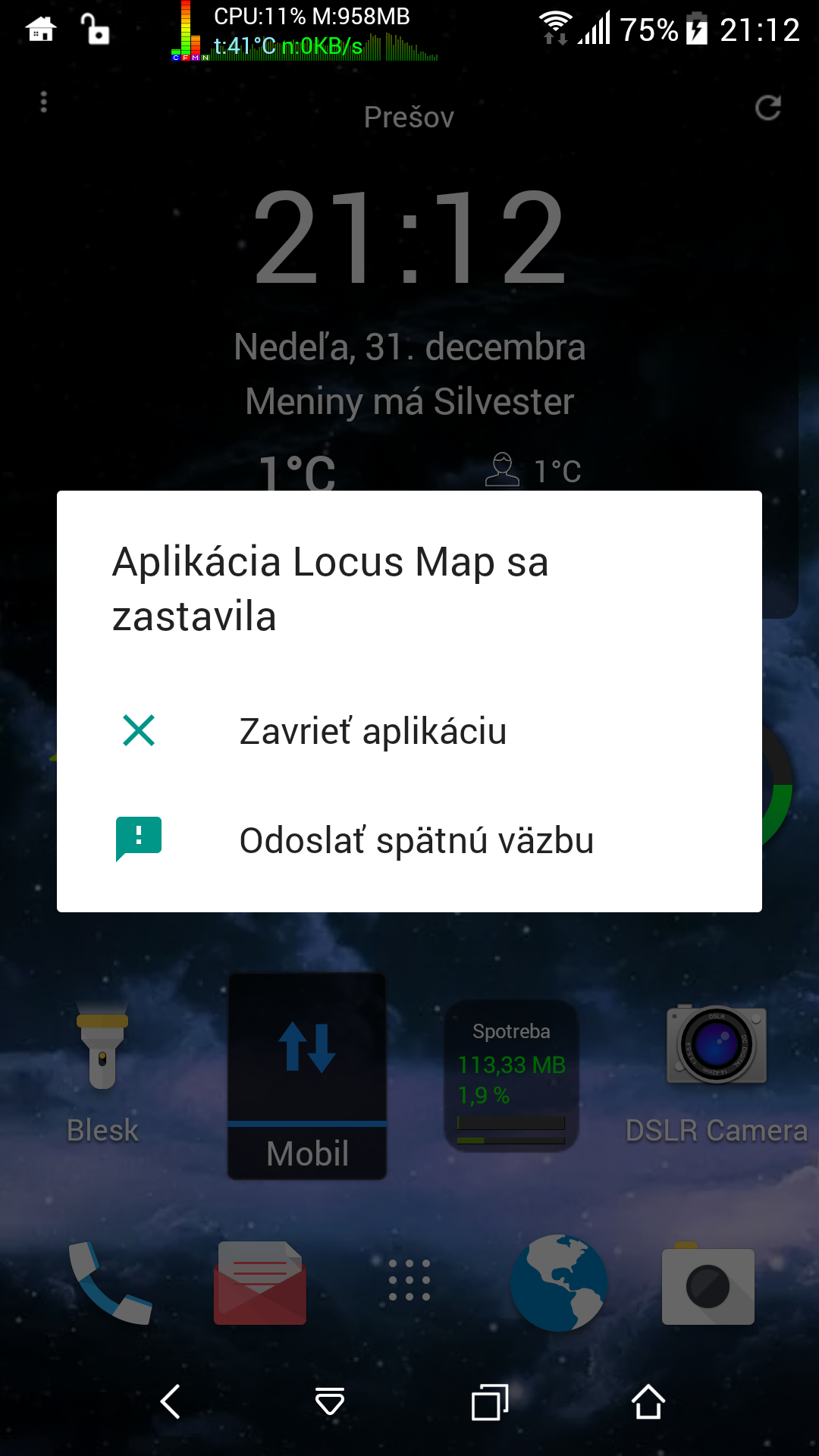Go back using navigation bar
Viewport: 819px width, 1456px height.
(171, 1401)
